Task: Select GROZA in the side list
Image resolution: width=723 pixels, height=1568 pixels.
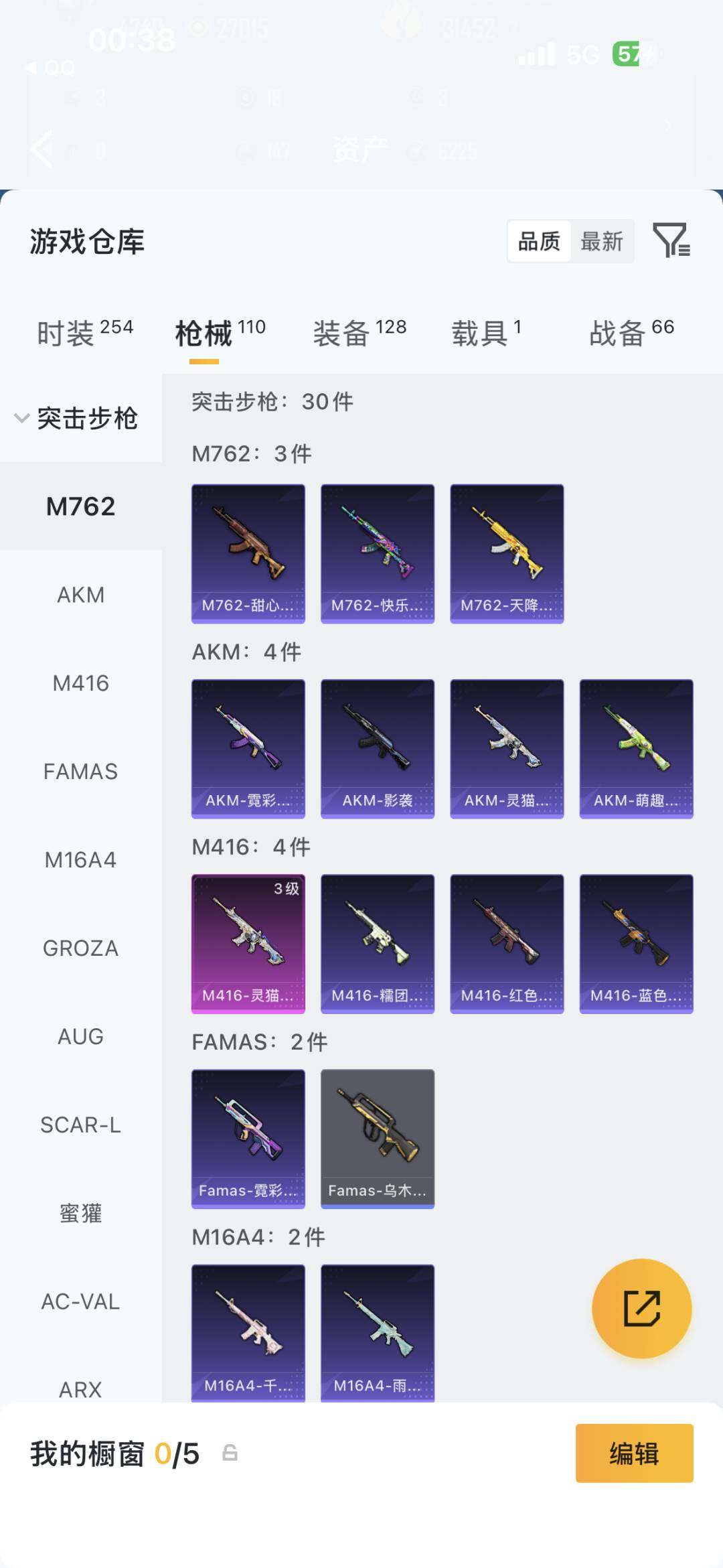Action: pos(80,948)
